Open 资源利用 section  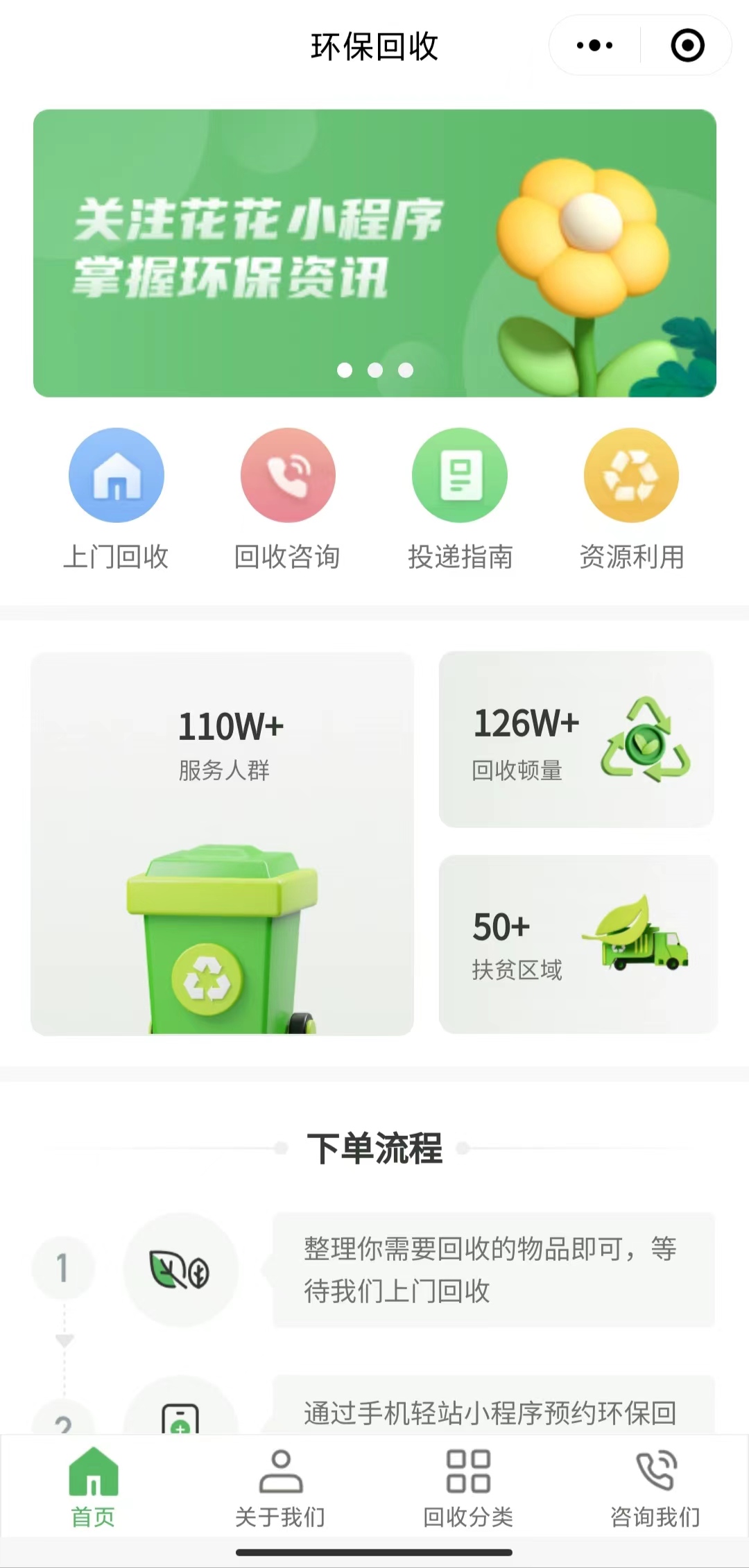pyautogui.click(x=631, y=499)
